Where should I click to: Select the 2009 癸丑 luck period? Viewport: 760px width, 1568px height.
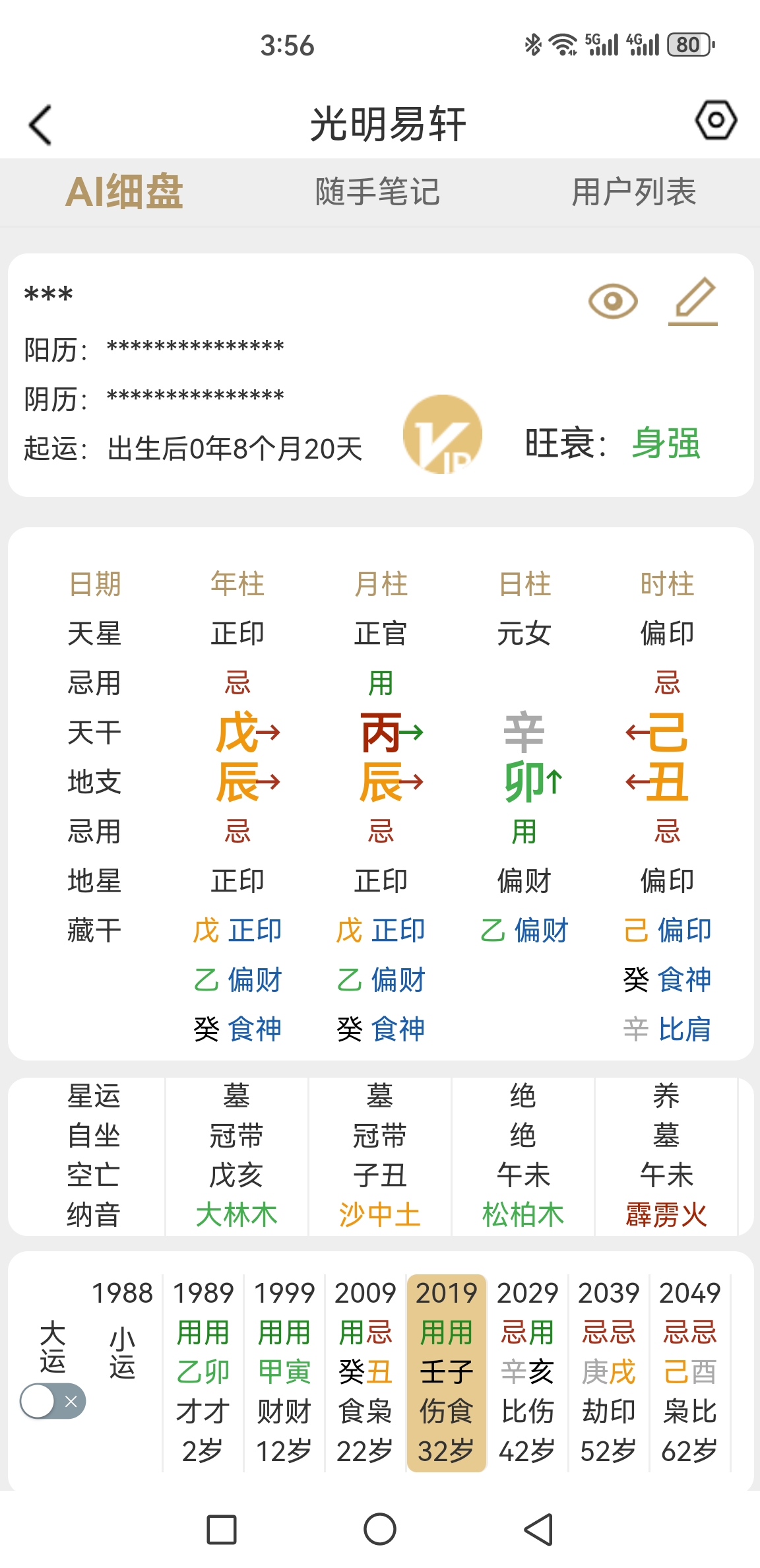pos(365,1373)
